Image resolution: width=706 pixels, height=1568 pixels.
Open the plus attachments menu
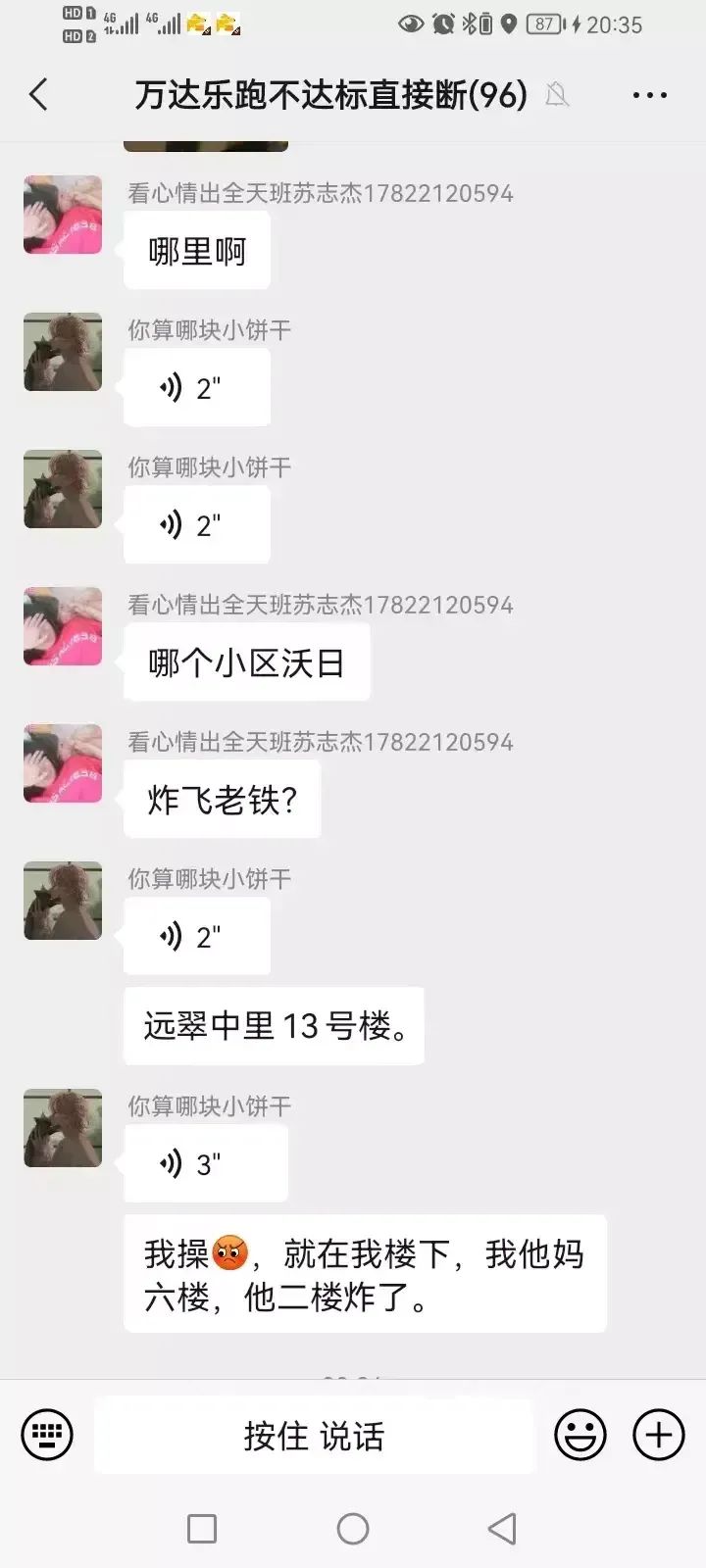(658, 1436)
